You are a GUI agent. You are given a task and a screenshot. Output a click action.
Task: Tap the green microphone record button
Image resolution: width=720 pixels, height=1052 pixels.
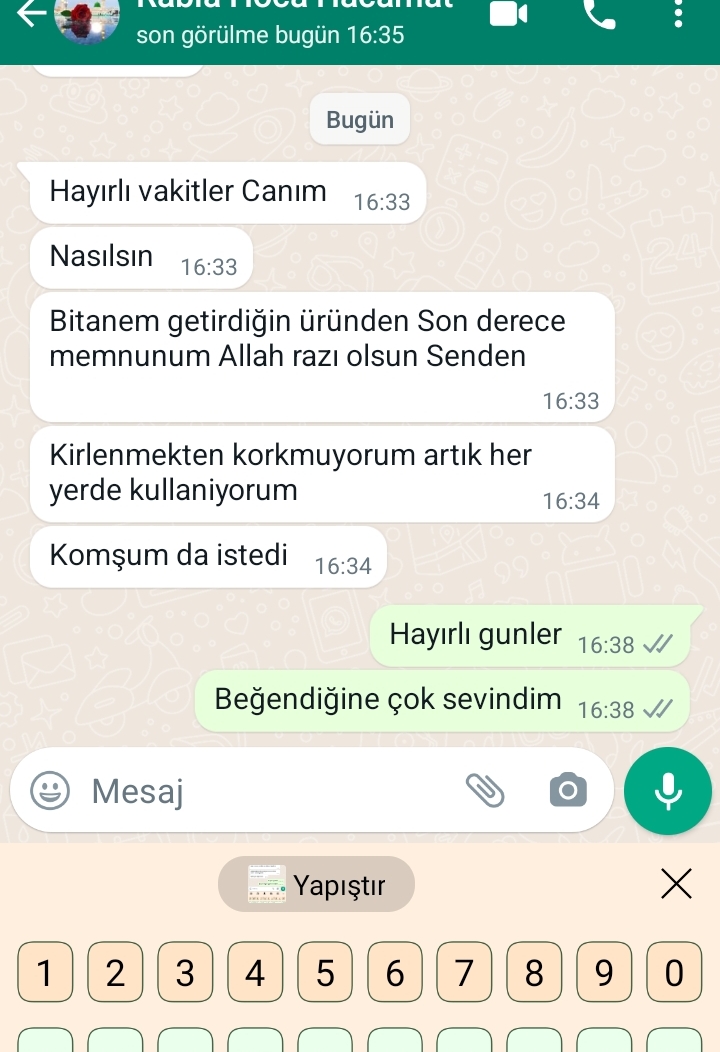click(668, 791)
